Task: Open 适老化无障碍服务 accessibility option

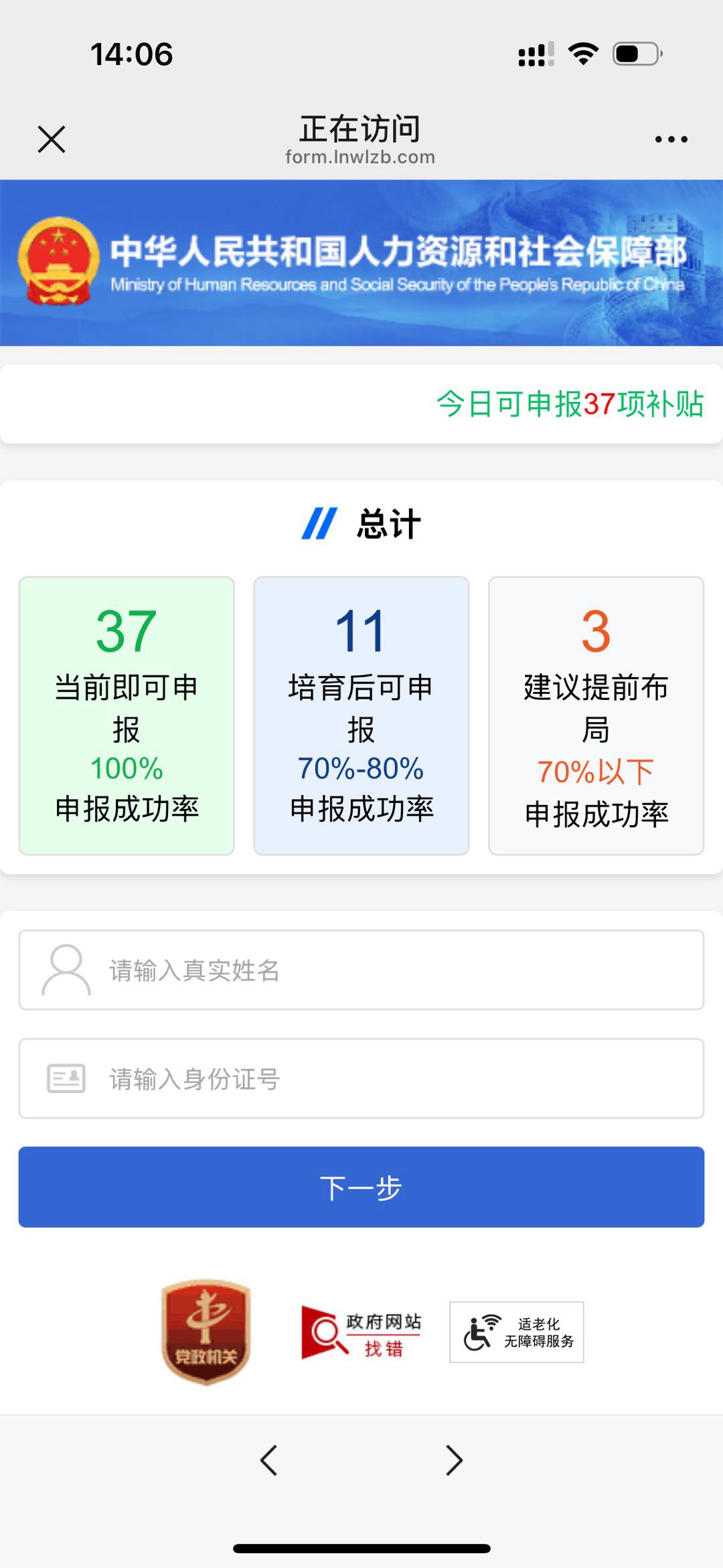Action: (x=516, y=1332)
